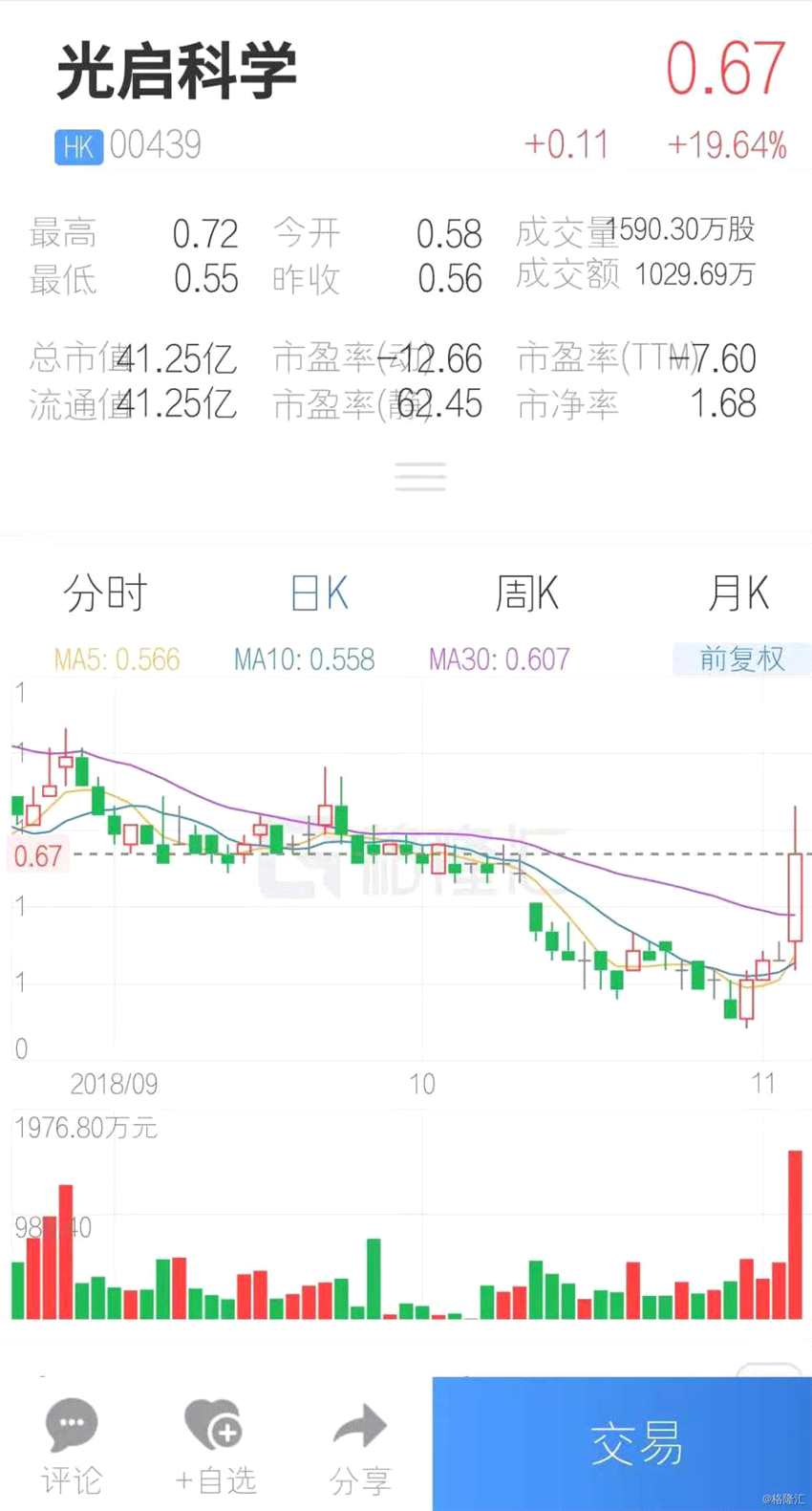Screen dimensions: 812x1511
Task: Select the 日K daily chart tab
Action: point(318,593)
